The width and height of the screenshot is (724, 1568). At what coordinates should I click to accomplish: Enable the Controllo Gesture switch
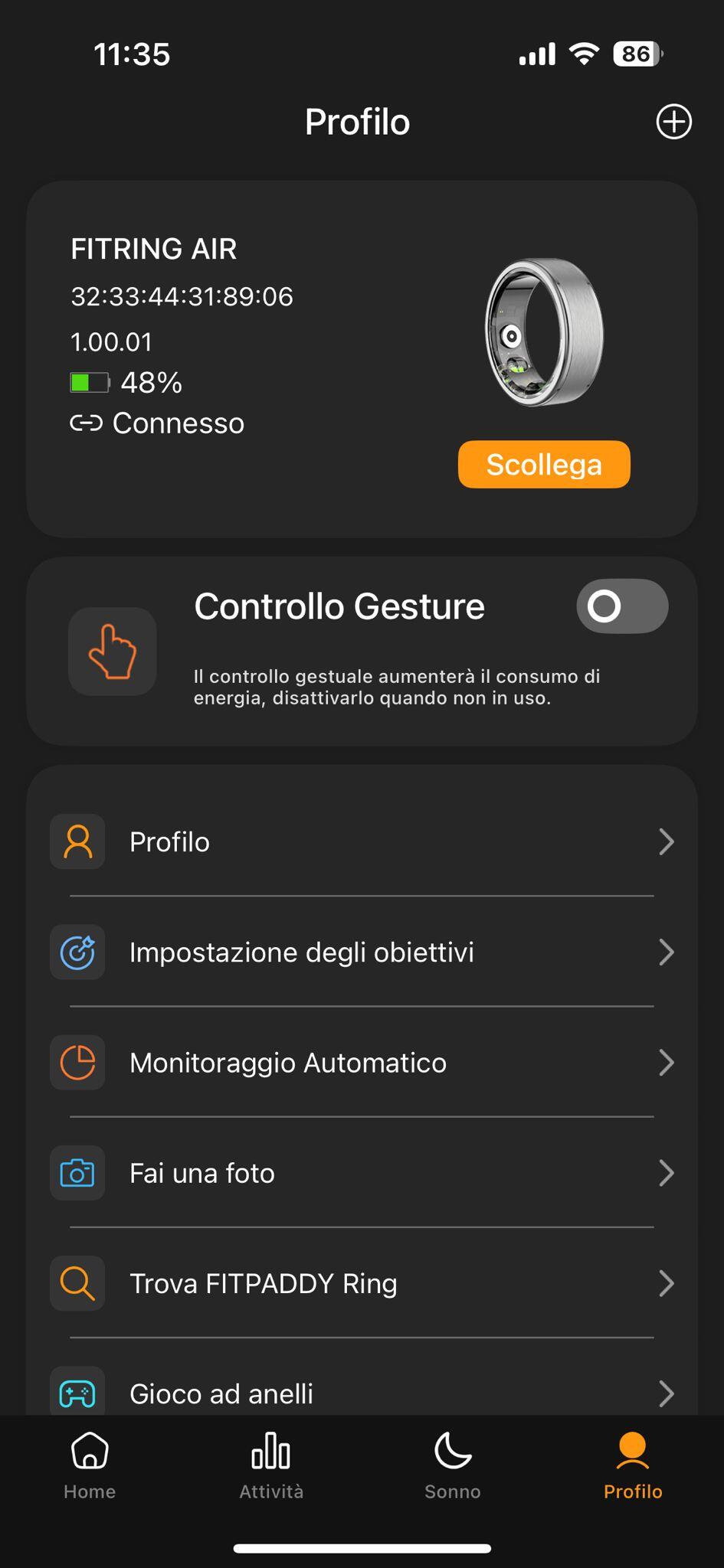(x=622, y=606)
